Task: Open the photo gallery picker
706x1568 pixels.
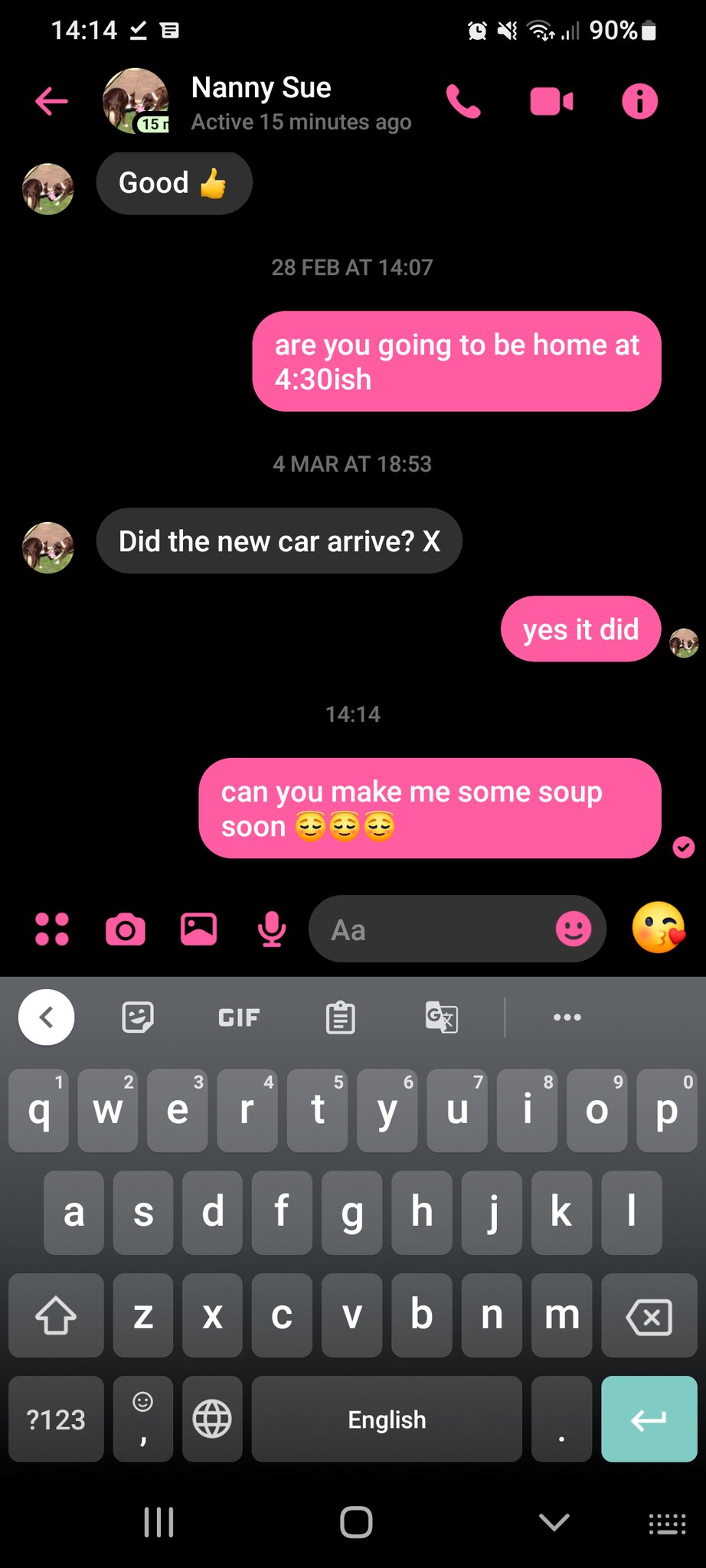Action: 198,929
